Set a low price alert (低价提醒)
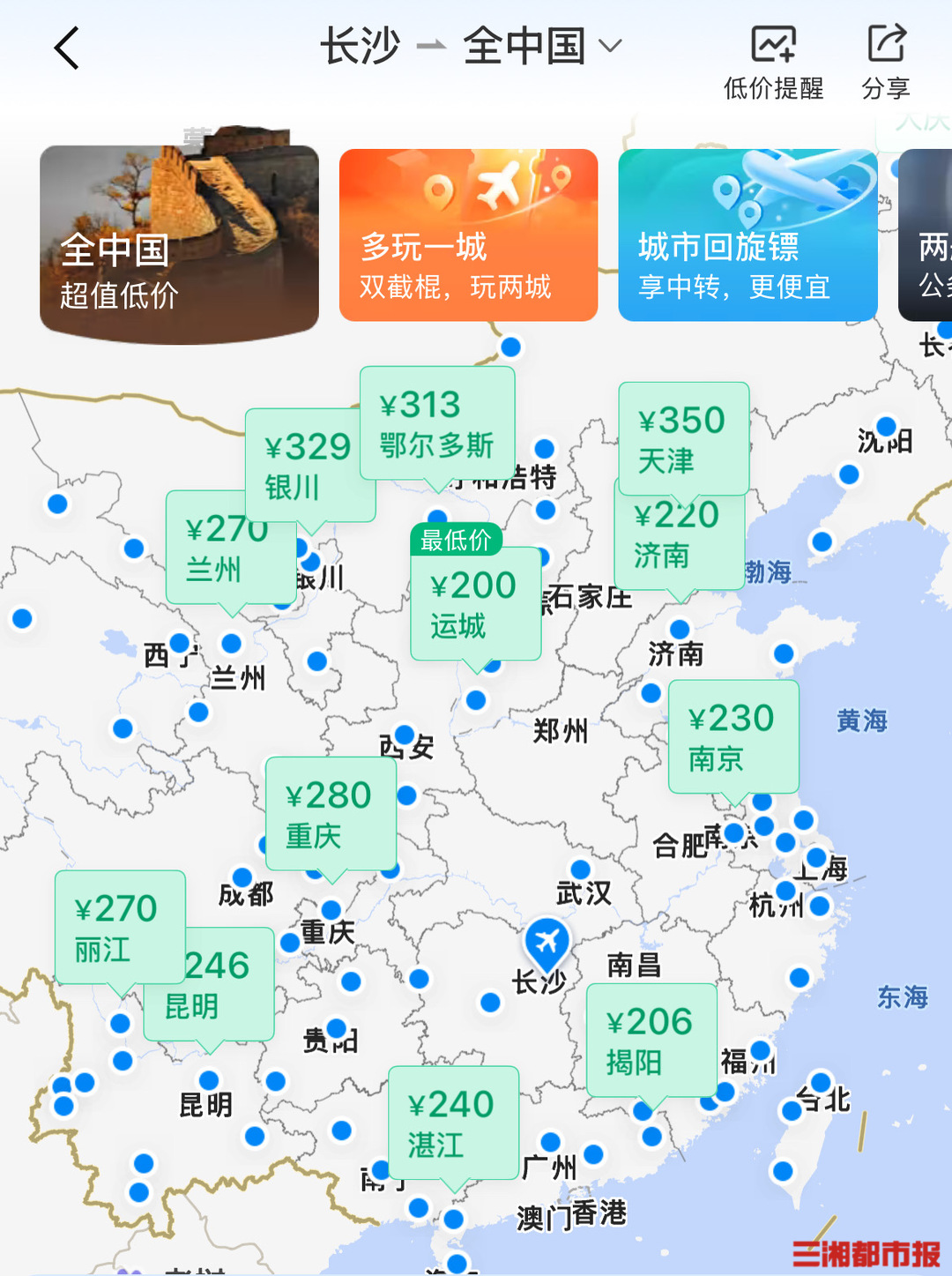 pyautogui.click(x=773, y=62)
